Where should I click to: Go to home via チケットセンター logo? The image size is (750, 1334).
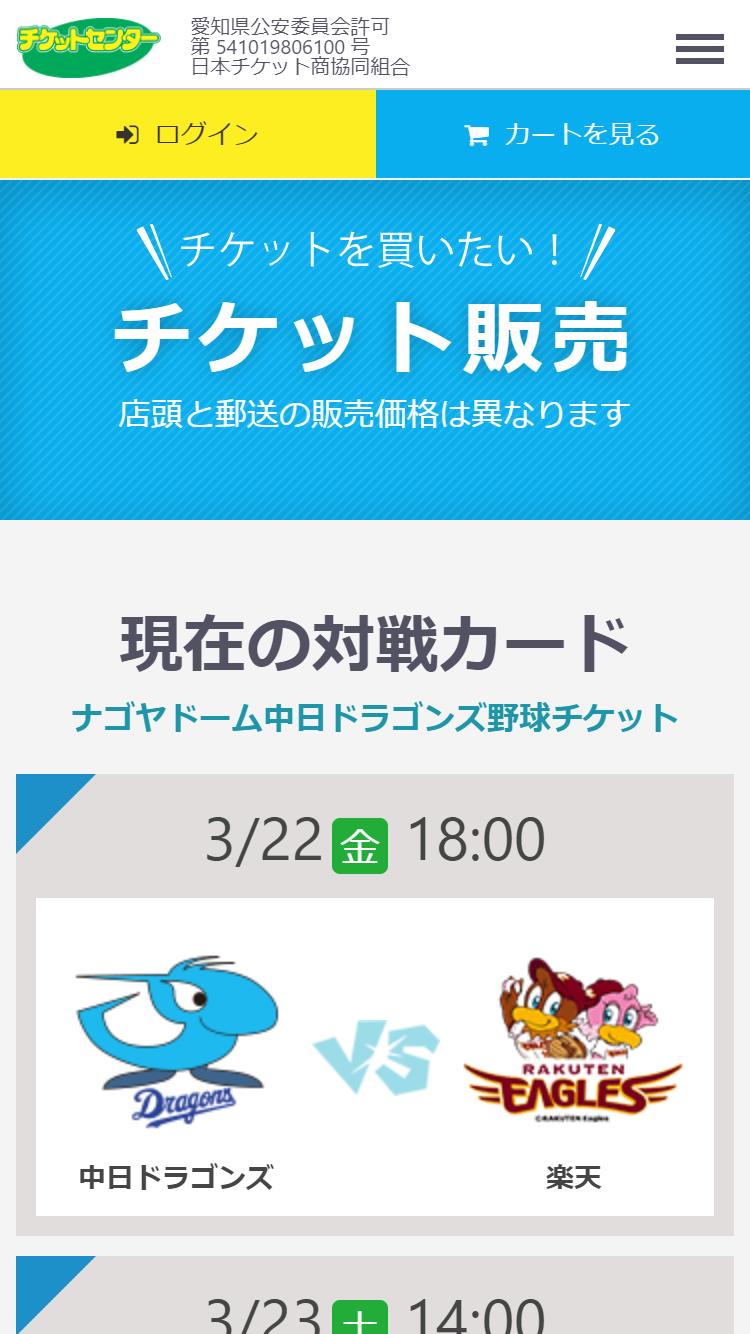tap(88, 44)
